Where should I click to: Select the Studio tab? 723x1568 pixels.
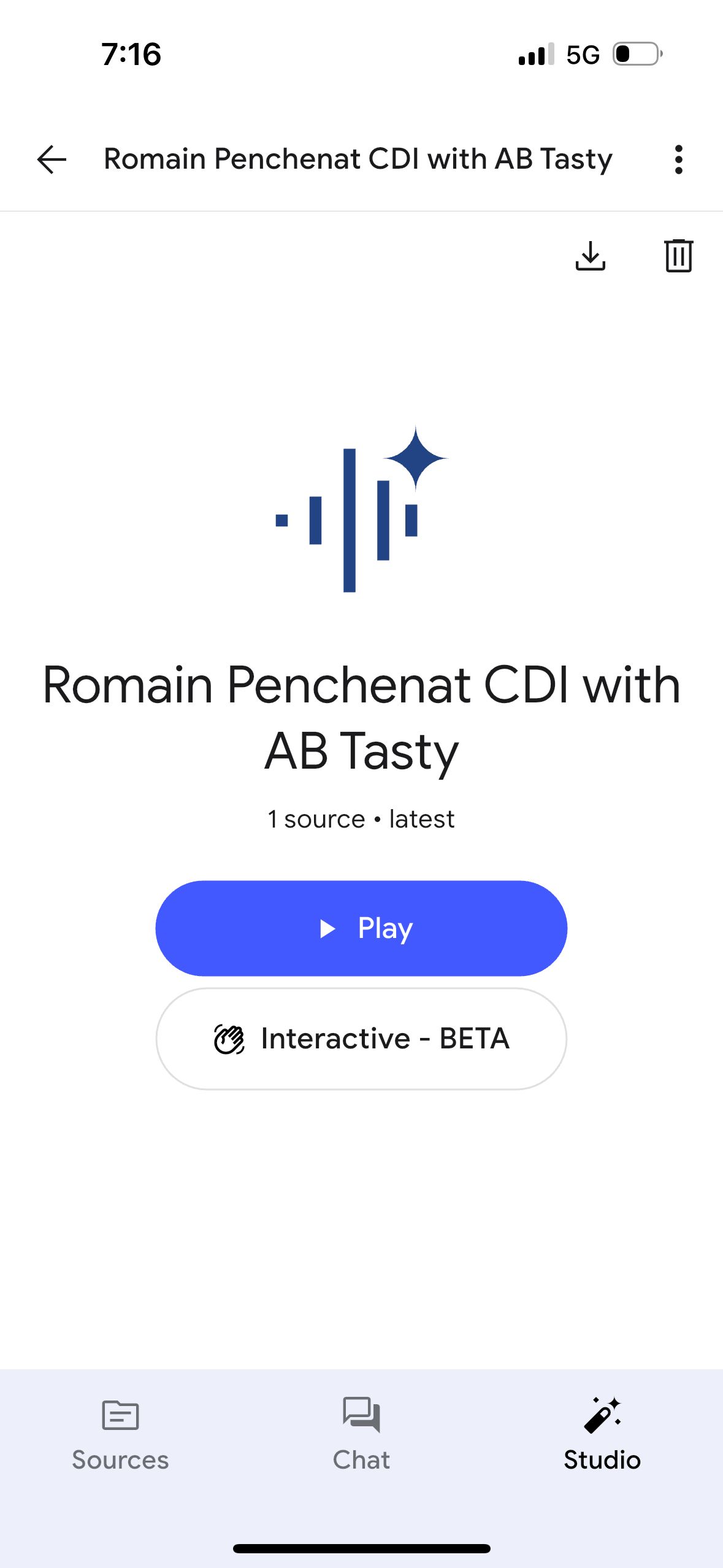click(x=602, y=1434)
